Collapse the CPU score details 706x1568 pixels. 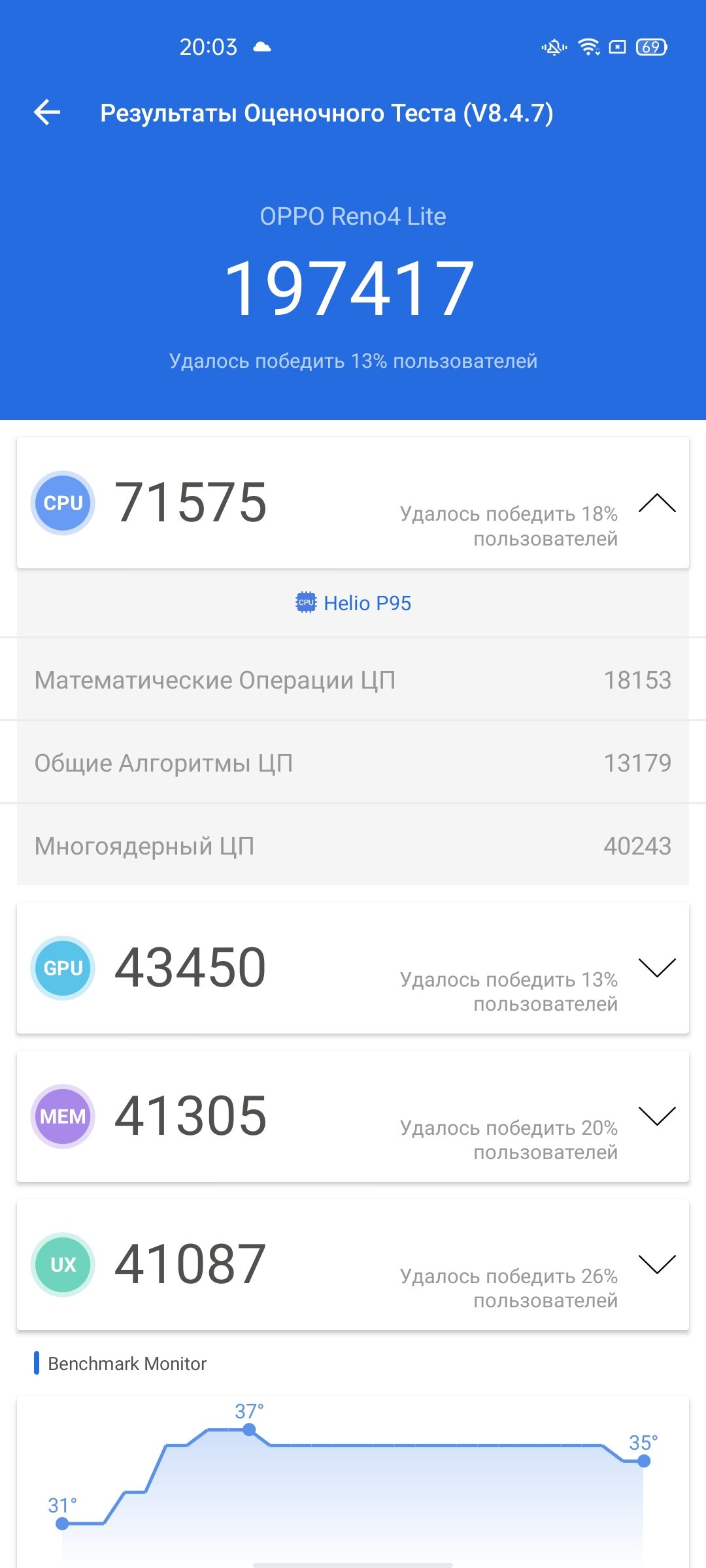(x=657, y=503)
